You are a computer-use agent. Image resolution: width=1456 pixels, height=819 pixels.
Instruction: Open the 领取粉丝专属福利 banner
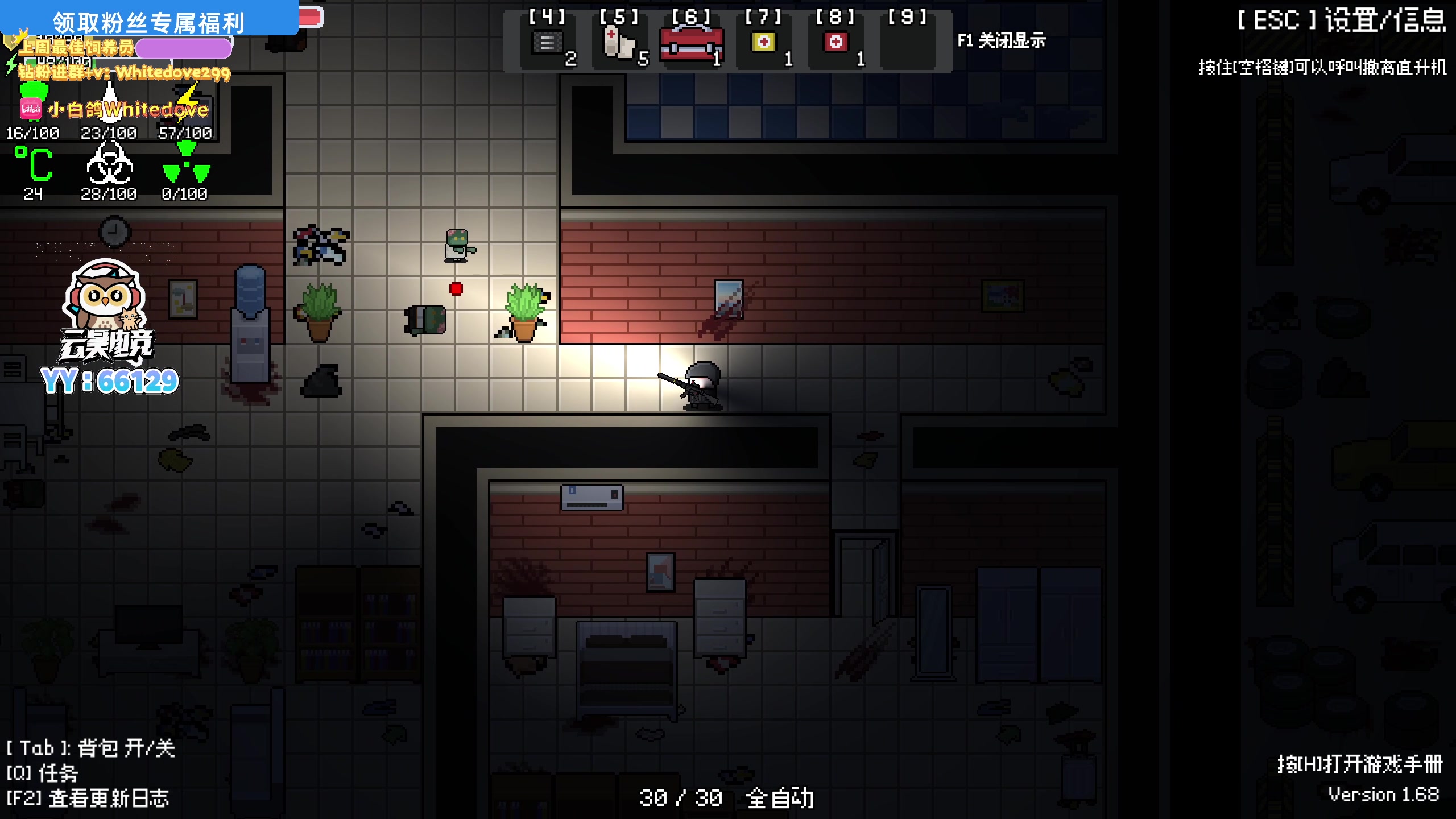tap(149, 22)
